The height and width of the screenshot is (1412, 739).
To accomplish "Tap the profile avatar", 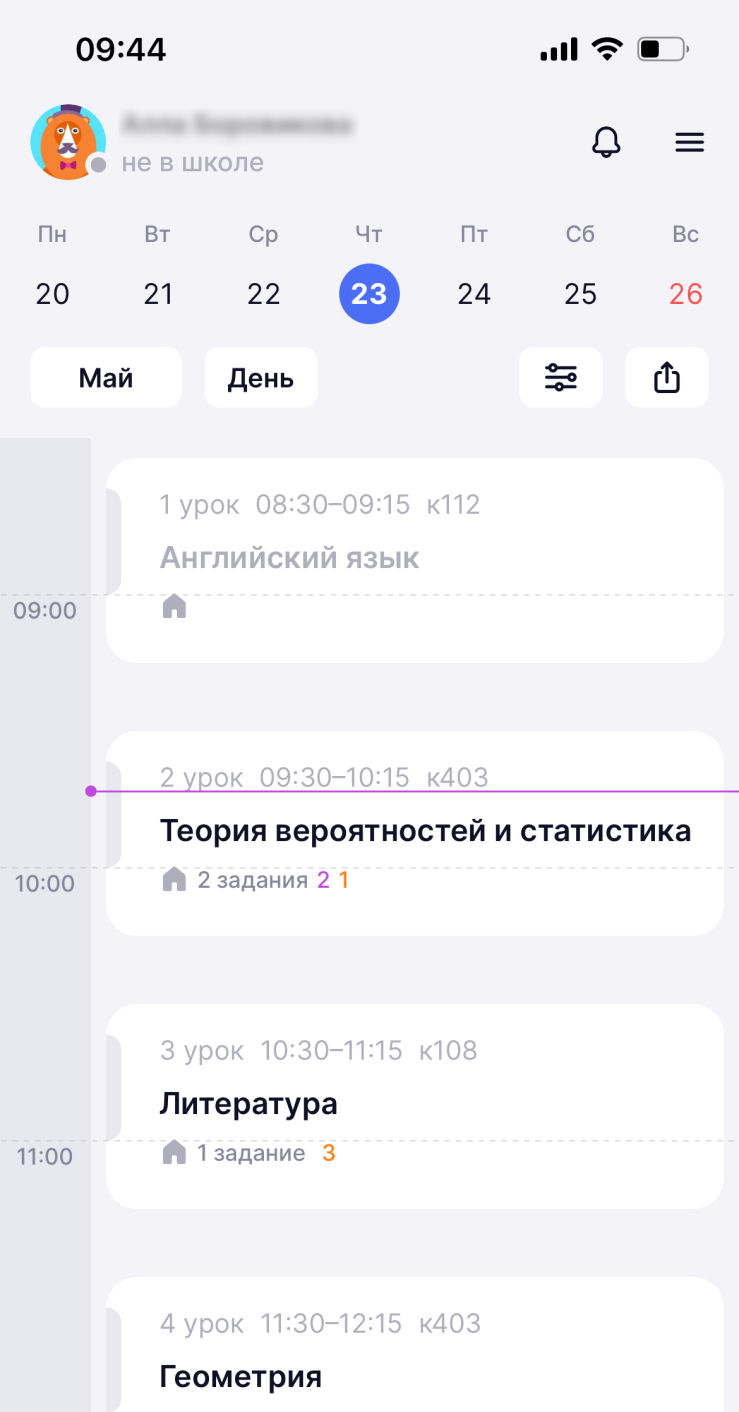I will 68,142.
